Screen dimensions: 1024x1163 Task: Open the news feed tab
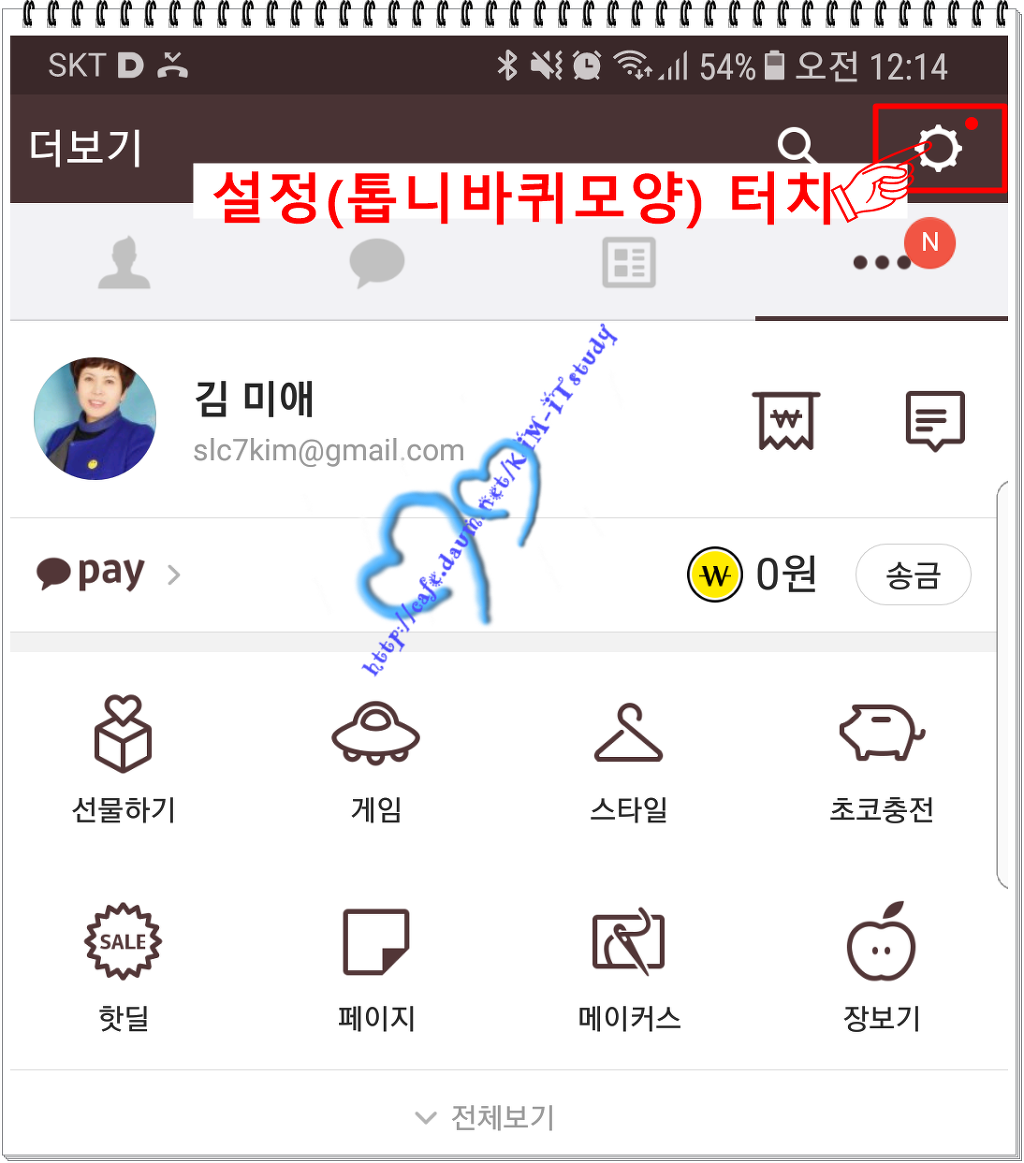pyautogui.click(x=628, y=263)
